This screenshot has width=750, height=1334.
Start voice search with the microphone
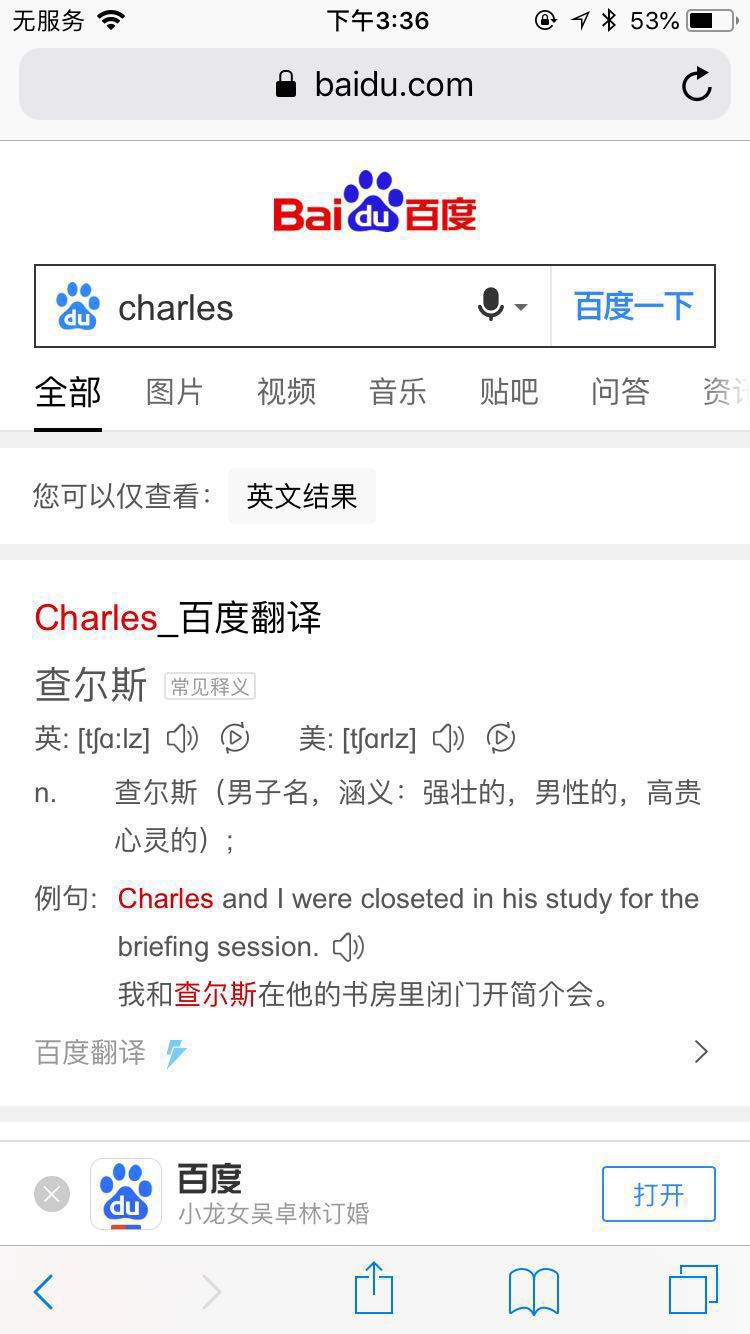491,305
